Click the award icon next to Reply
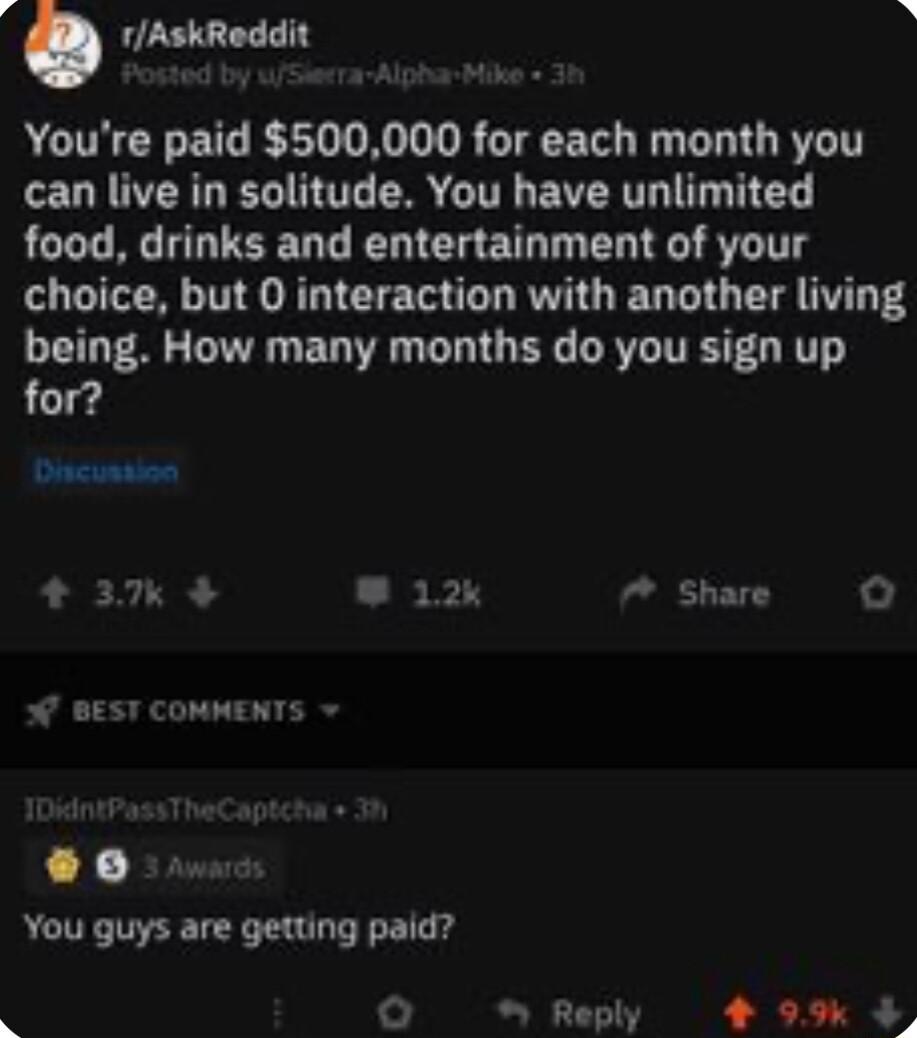This screenshot has height=1038, width=917. pos(394,1011)
